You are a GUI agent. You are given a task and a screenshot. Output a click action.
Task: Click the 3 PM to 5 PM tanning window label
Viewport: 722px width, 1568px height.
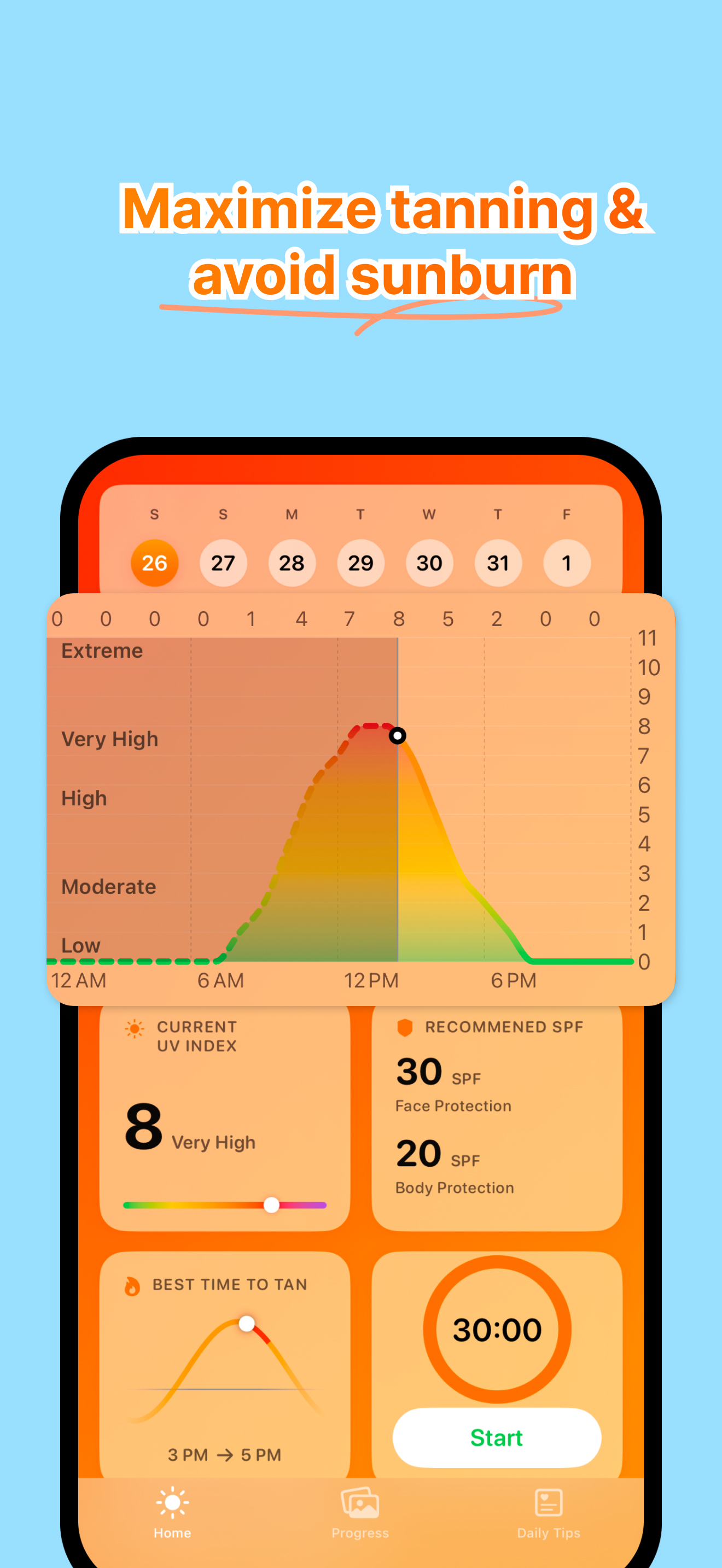point(225,1455)
